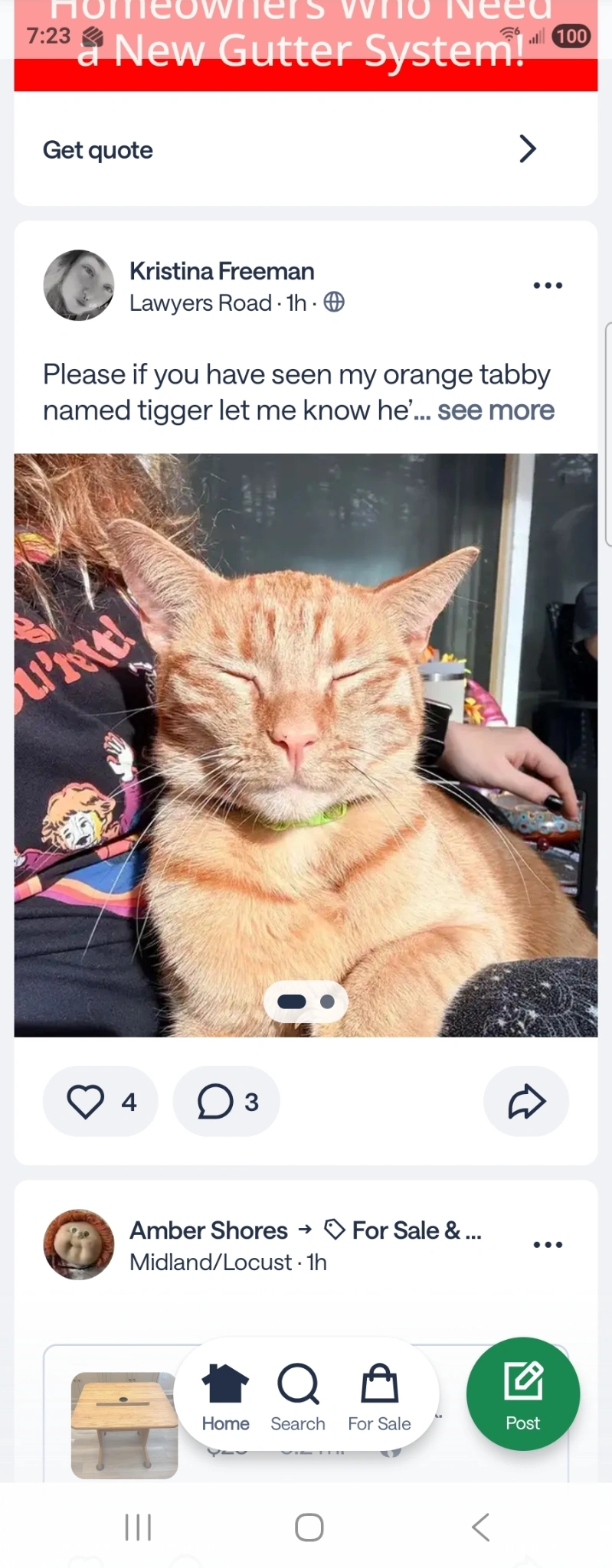The width and height of the screenshot is (612, 1568).
Task: Open comments on Kristina Freeman's post
Action: point(227,1102)
